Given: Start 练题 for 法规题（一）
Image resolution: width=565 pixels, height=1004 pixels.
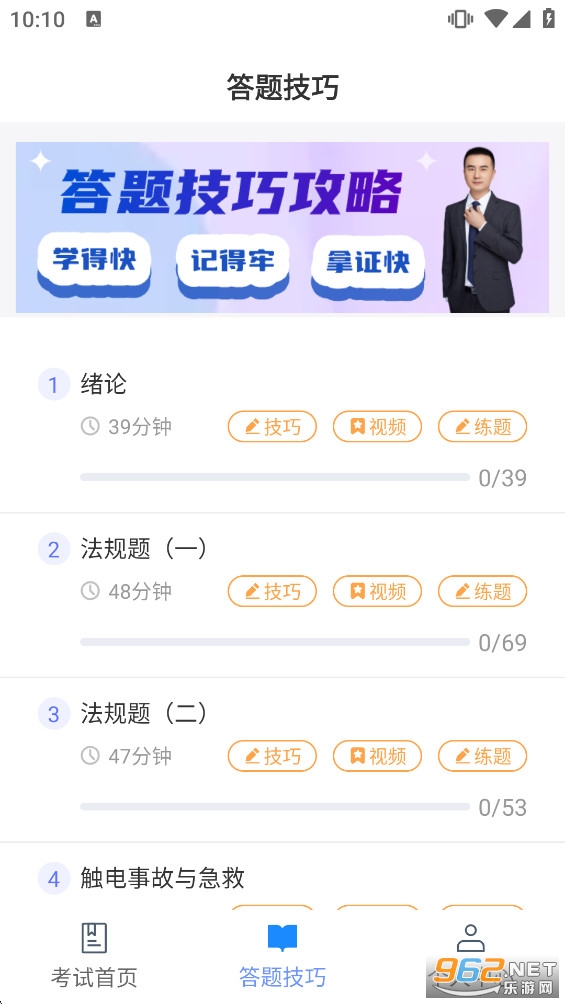Looking at the screenshot, I should click(x=482, y=591).
